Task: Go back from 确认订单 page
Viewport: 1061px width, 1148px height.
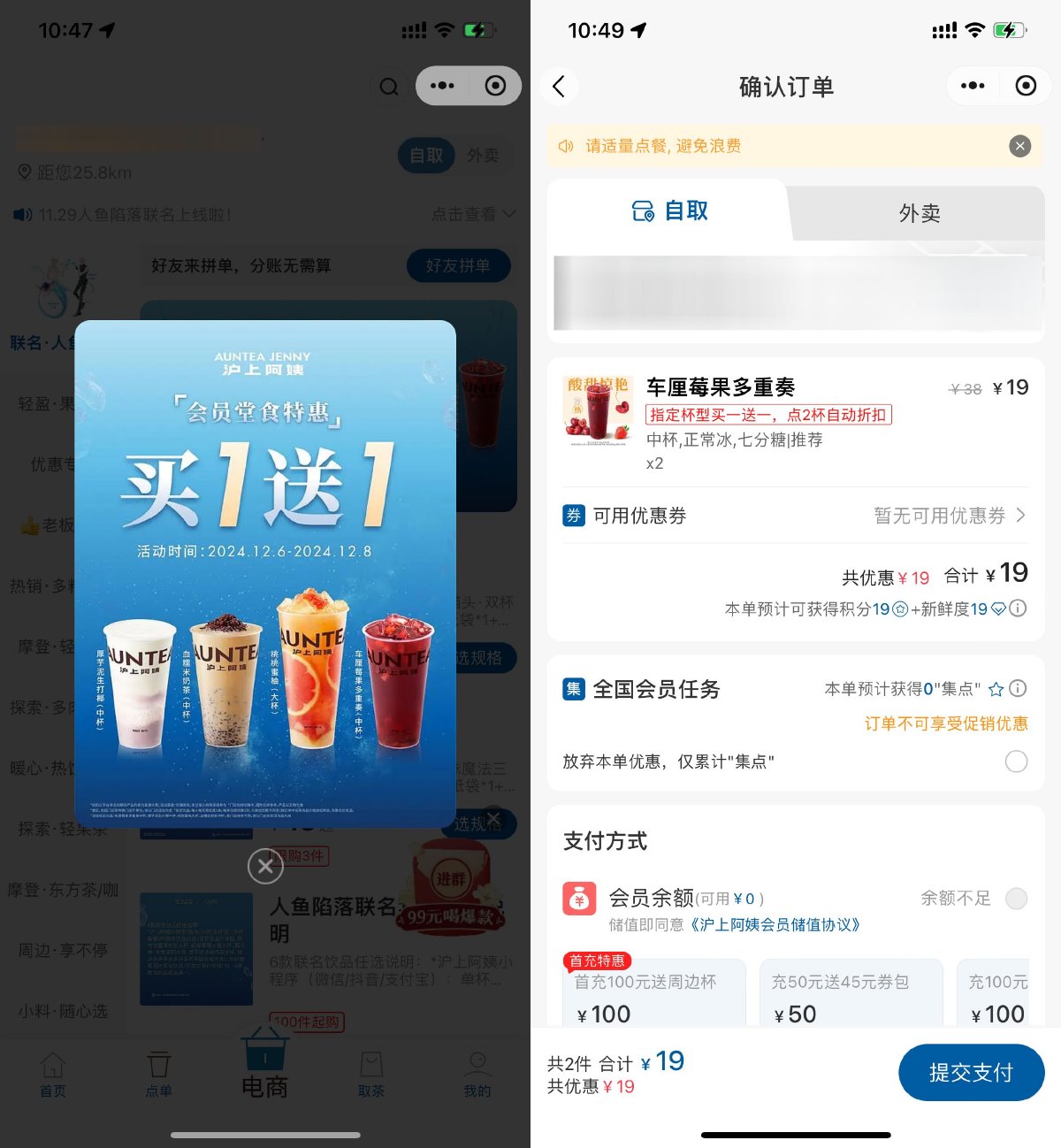Action: (559, 87)
